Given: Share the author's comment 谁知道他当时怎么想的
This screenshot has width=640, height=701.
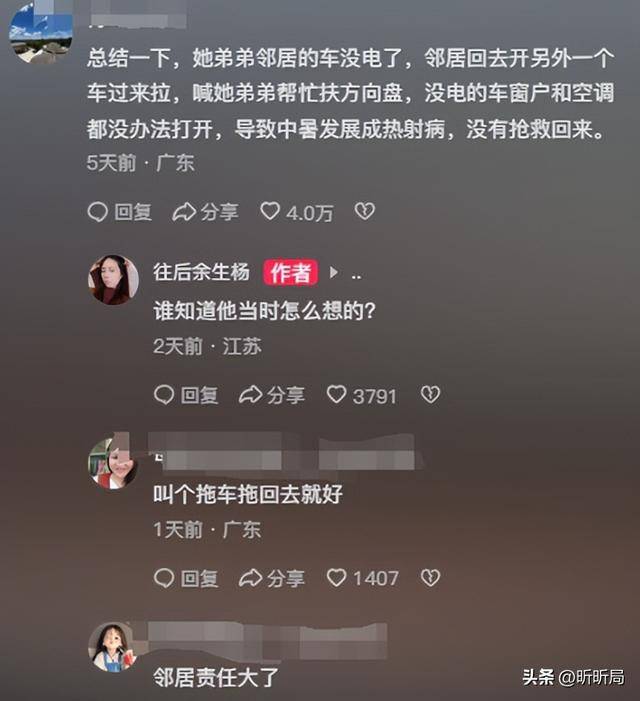Looking at the screenshot, I should pos(272,395).
